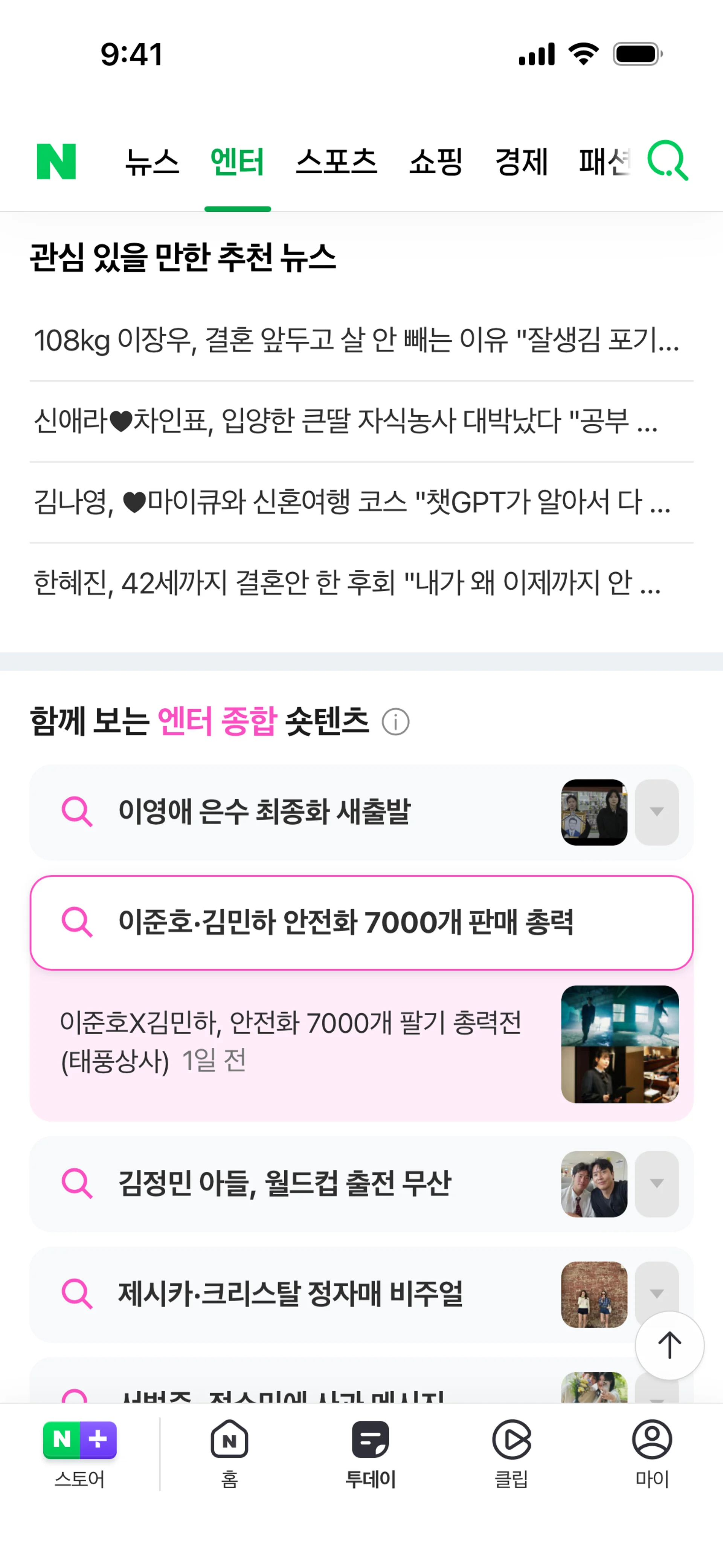723x1568 pixels.
Task: Switch to the 뉴스 tab
Action: pos(151,162)
